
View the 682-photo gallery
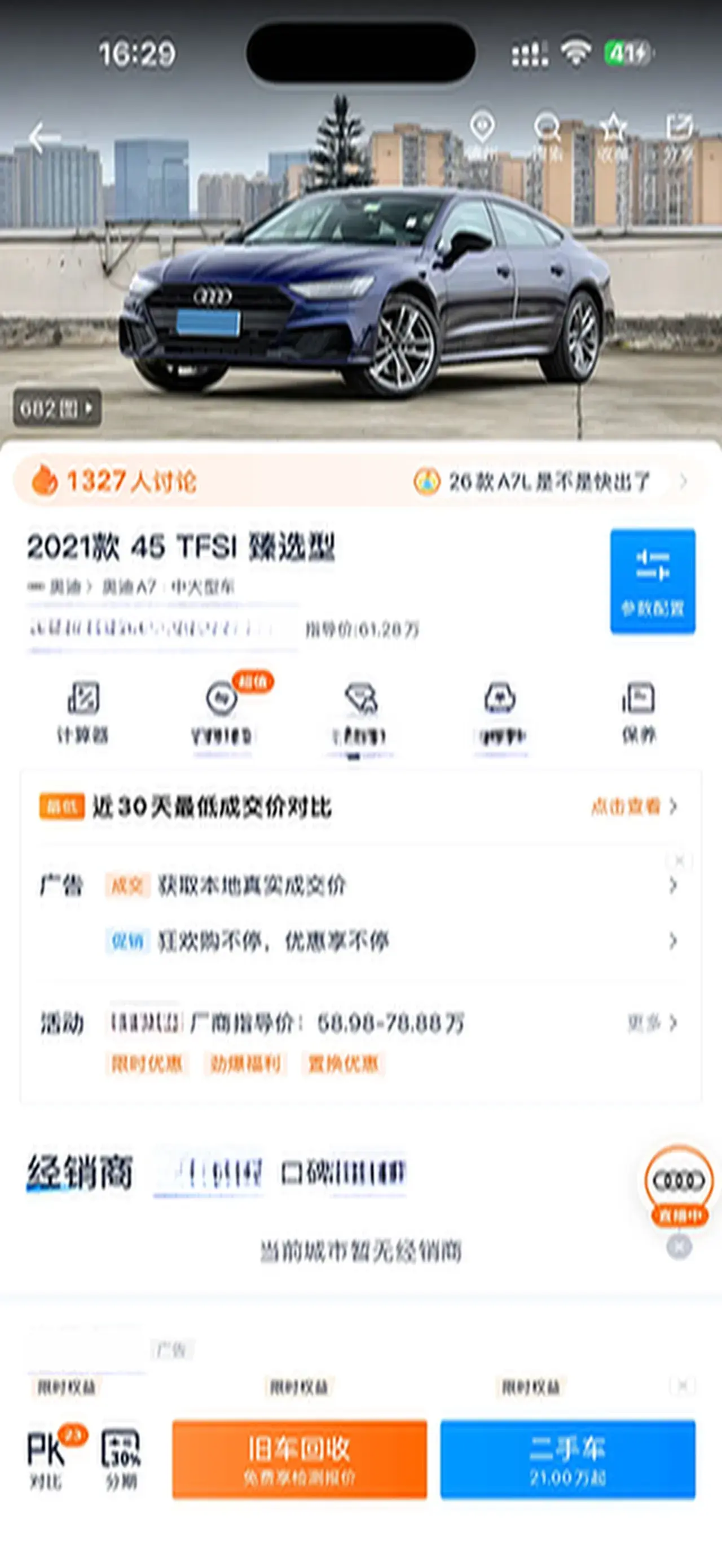click(57, 408)
